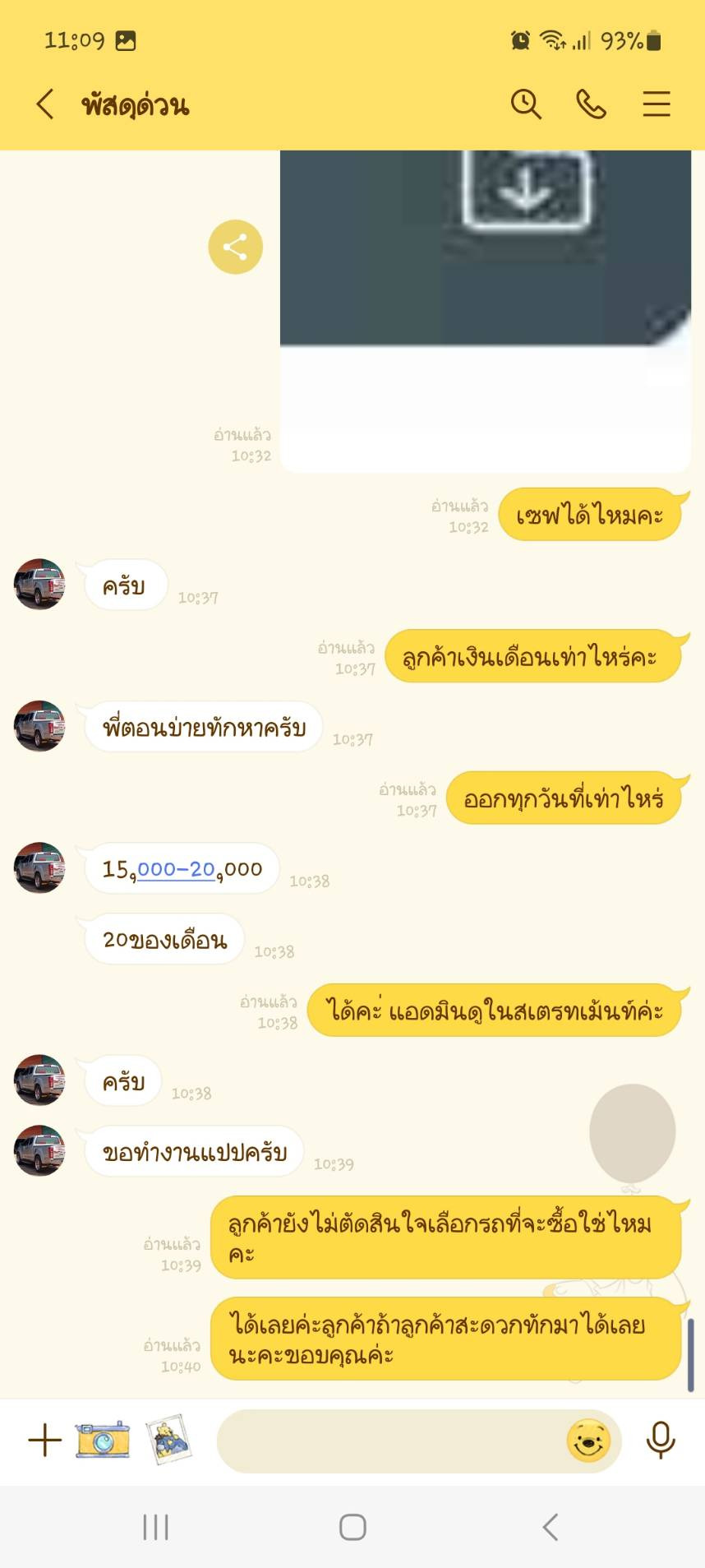Search within this chat

point(526,104)
